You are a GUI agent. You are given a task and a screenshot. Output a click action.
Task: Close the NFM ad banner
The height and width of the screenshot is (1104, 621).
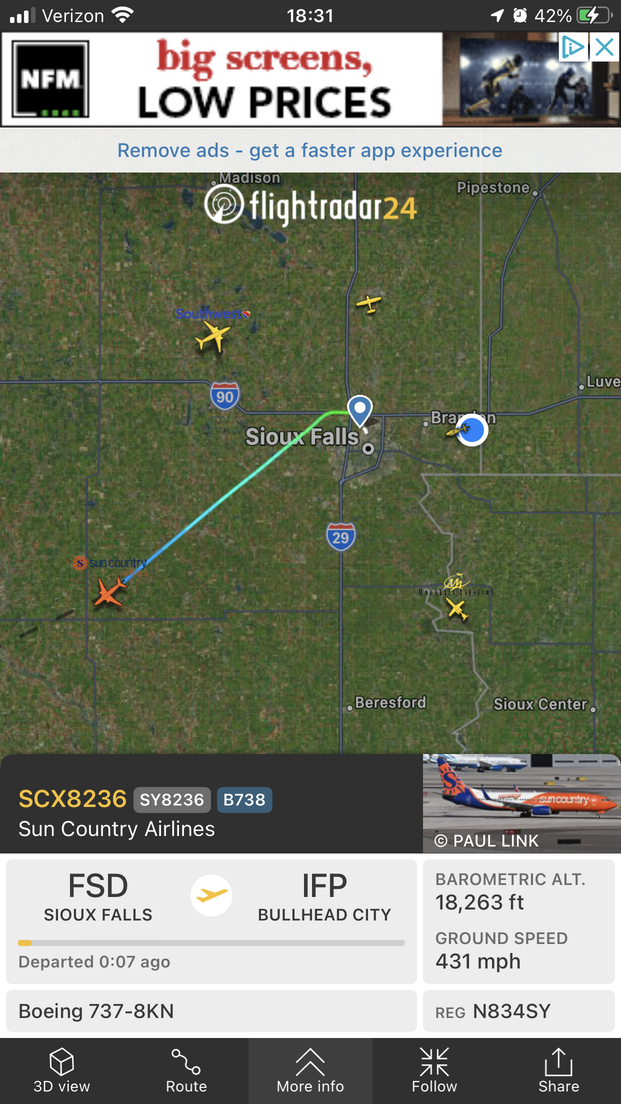604,47
